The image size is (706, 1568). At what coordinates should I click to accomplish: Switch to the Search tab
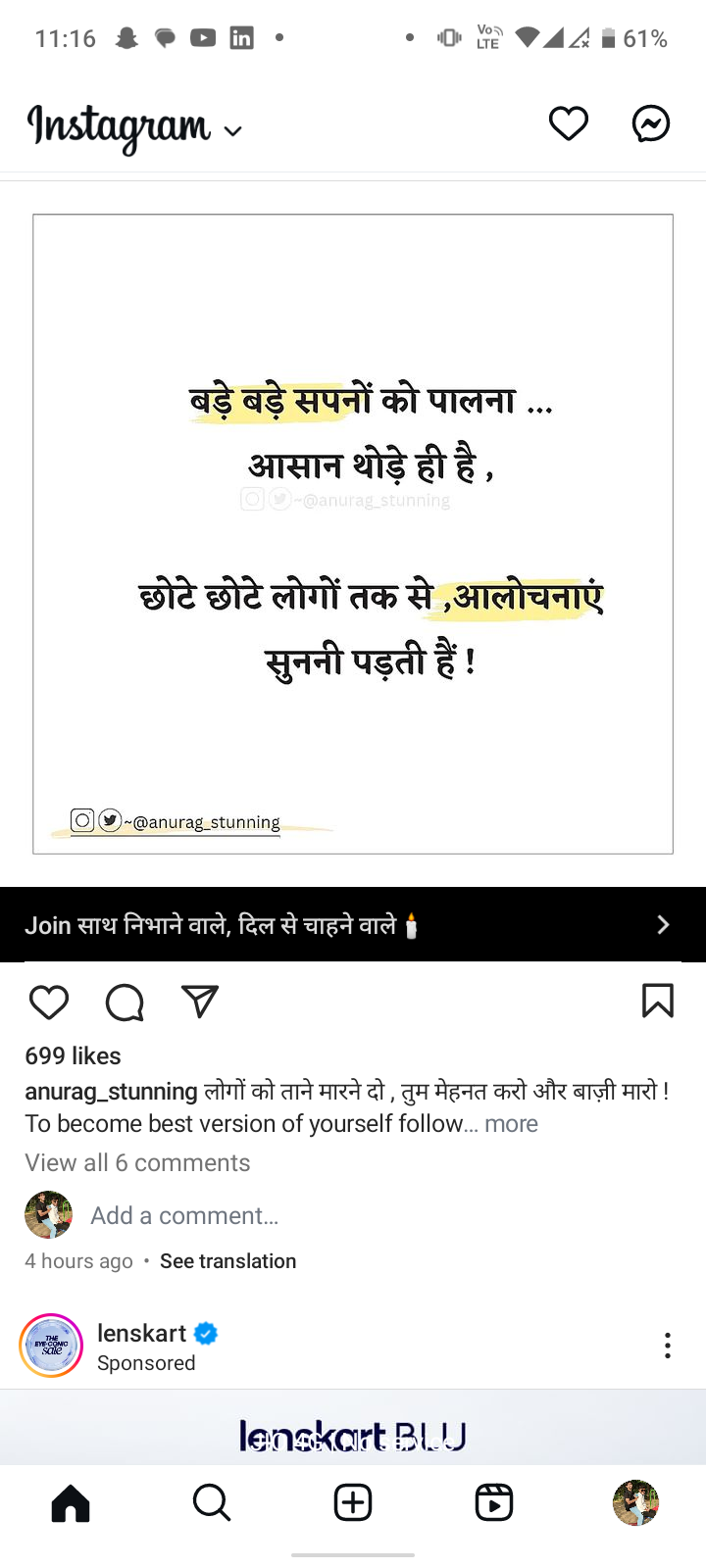pyautogui.click(x=212, y=1502)
